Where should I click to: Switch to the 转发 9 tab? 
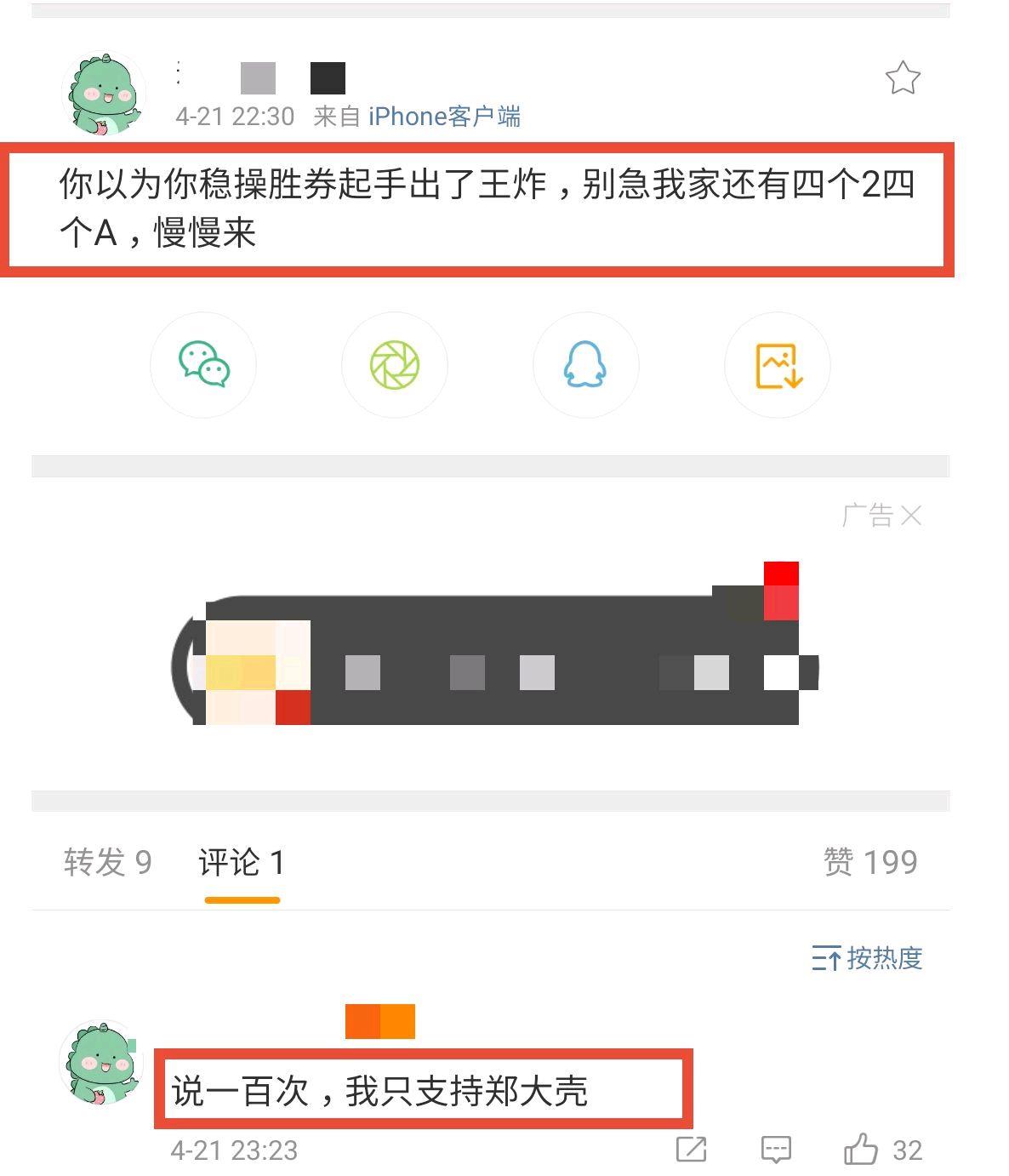(x=108, y=863)
